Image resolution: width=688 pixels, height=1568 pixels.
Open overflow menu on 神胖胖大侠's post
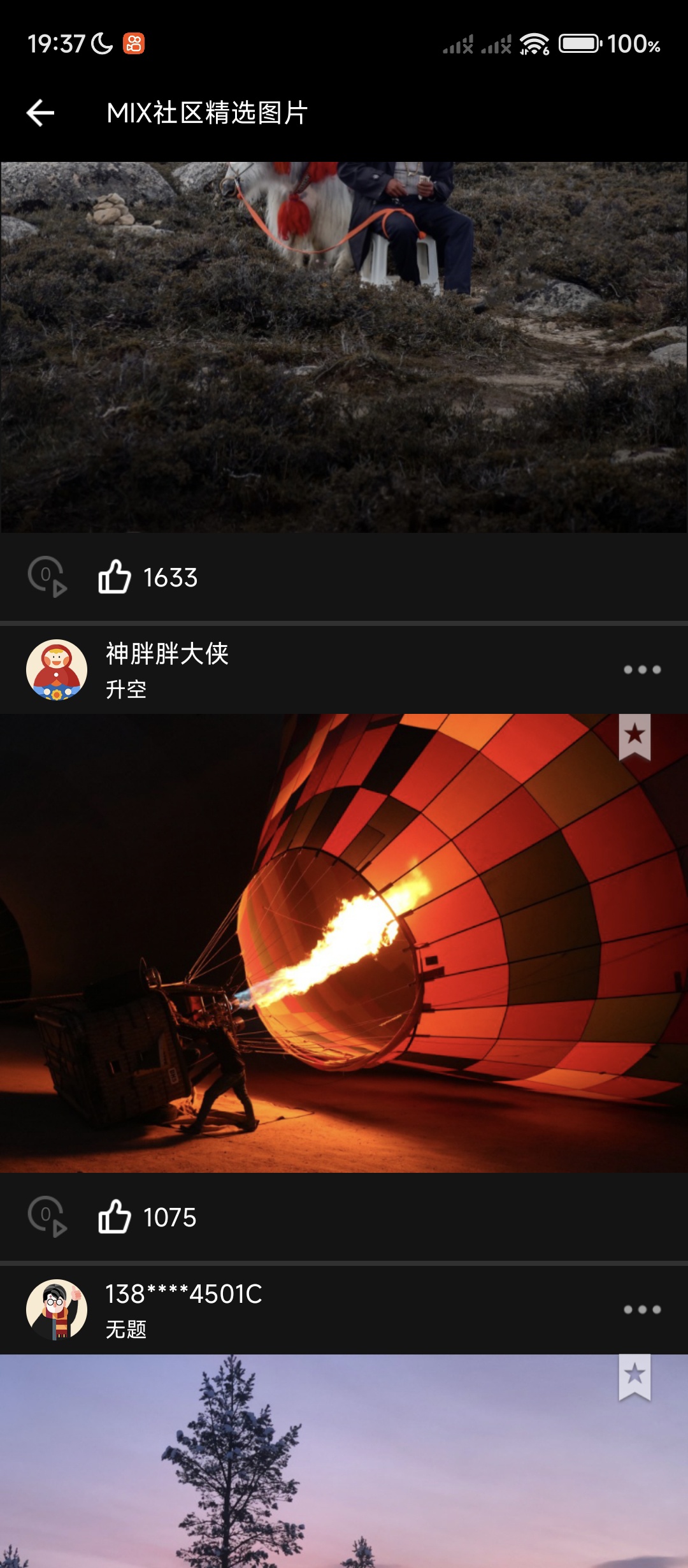click(x=641, y=670)
